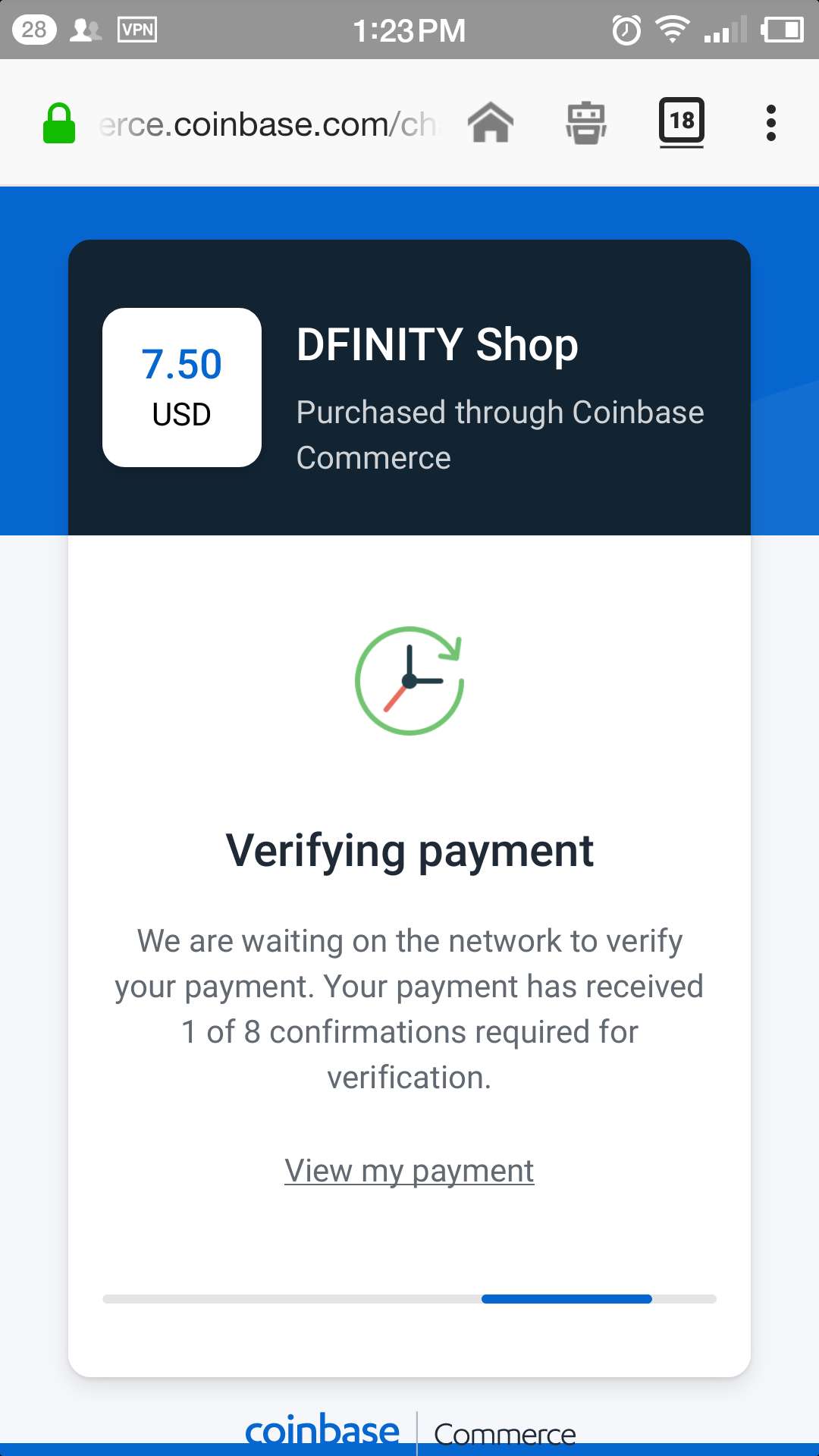The height and width of the screenshot is (1456, 819).
Task: Open the browser overflow menu
Action: point(770,123)
